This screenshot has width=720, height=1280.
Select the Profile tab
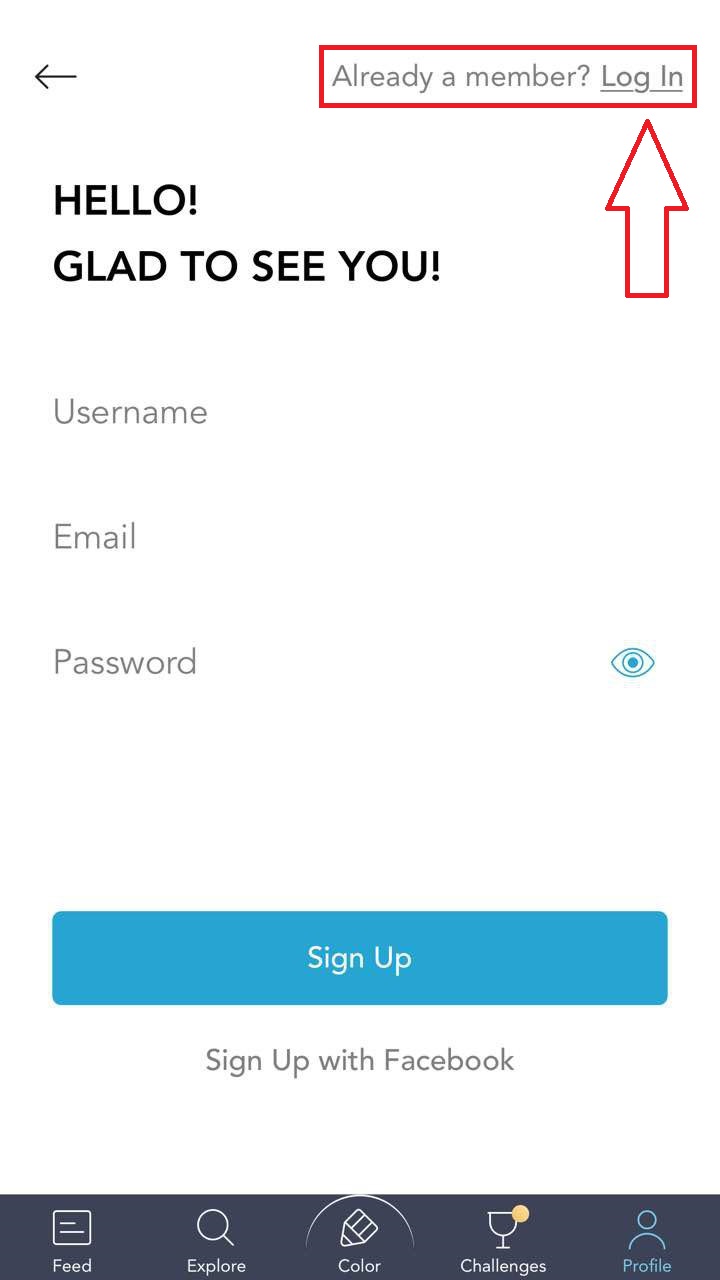pyautogui.click(x=647, y=1240)
